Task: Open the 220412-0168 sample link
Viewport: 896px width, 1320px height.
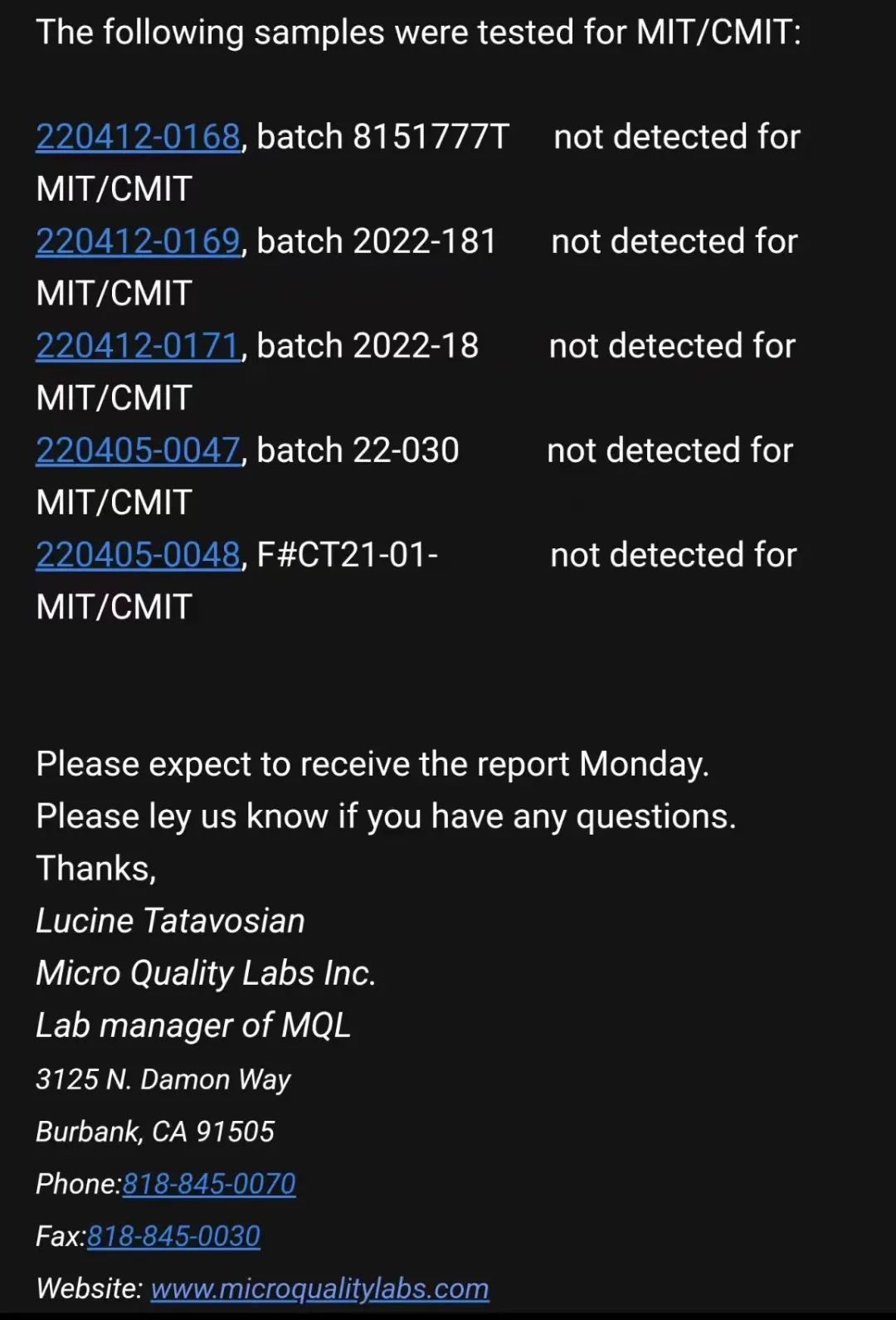Action: click(138, 137)
